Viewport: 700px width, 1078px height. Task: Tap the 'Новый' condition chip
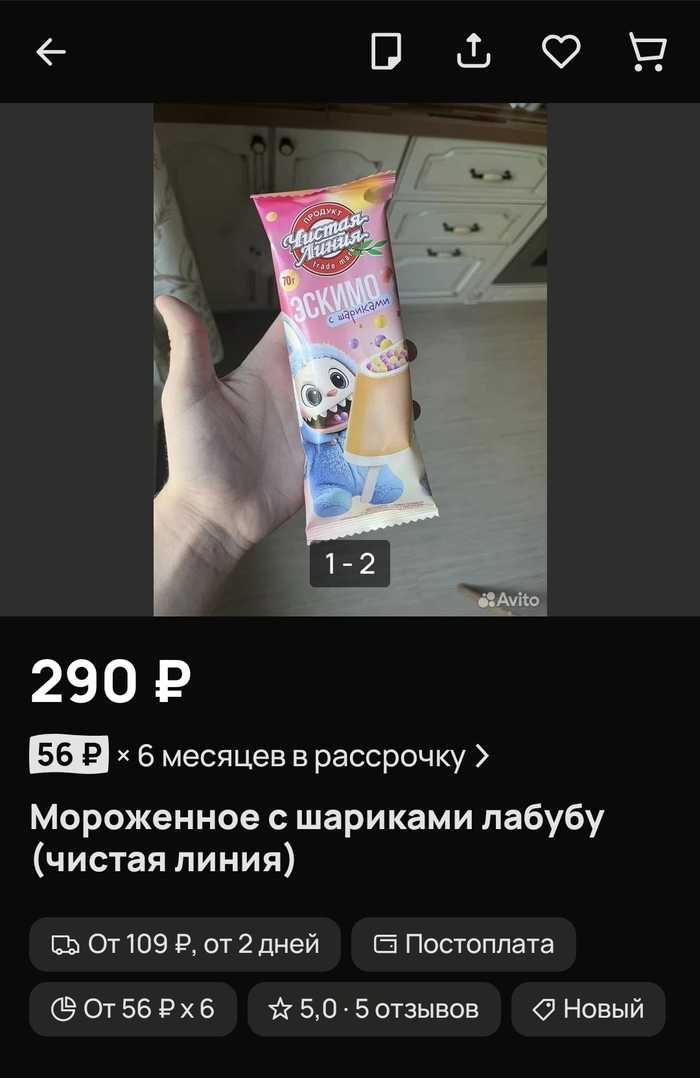(588, 1009)
